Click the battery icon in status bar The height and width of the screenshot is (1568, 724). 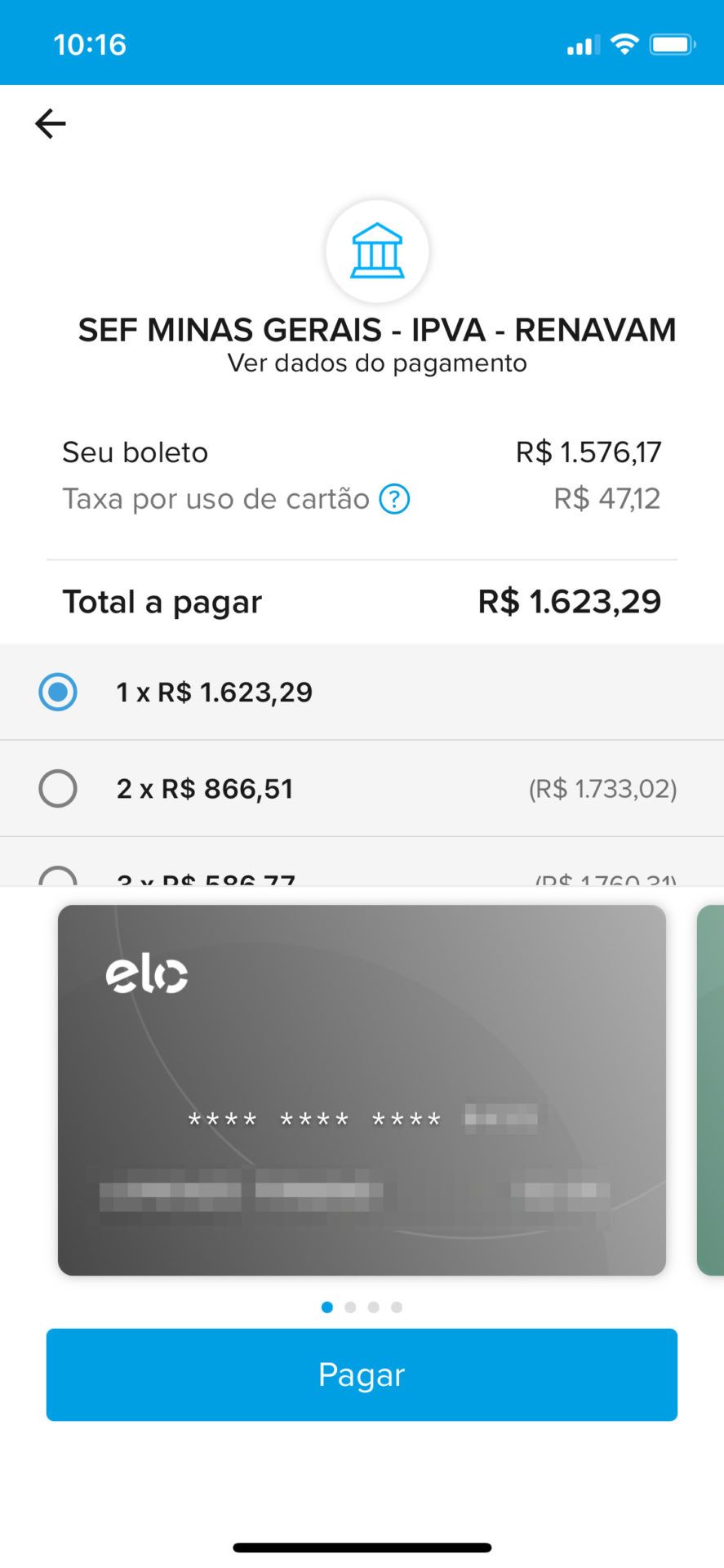(673, 44)
